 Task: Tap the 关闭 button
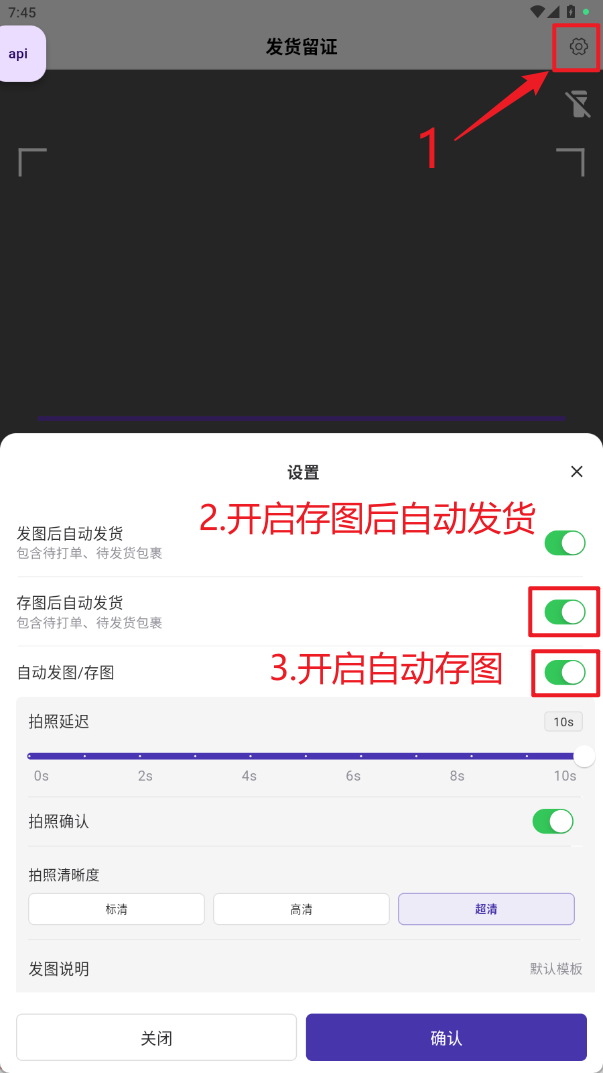click(156, 1037)
